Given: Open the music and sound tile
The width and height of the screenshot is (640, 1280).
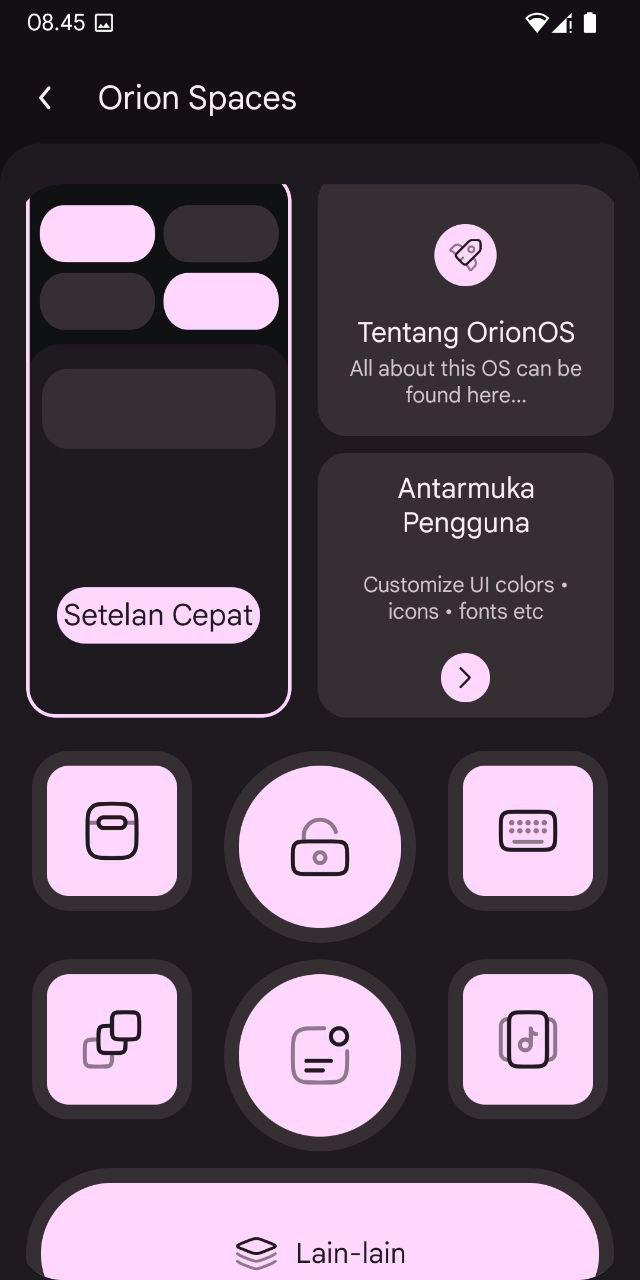Looking at the screenshot, I should (528, 1039).
